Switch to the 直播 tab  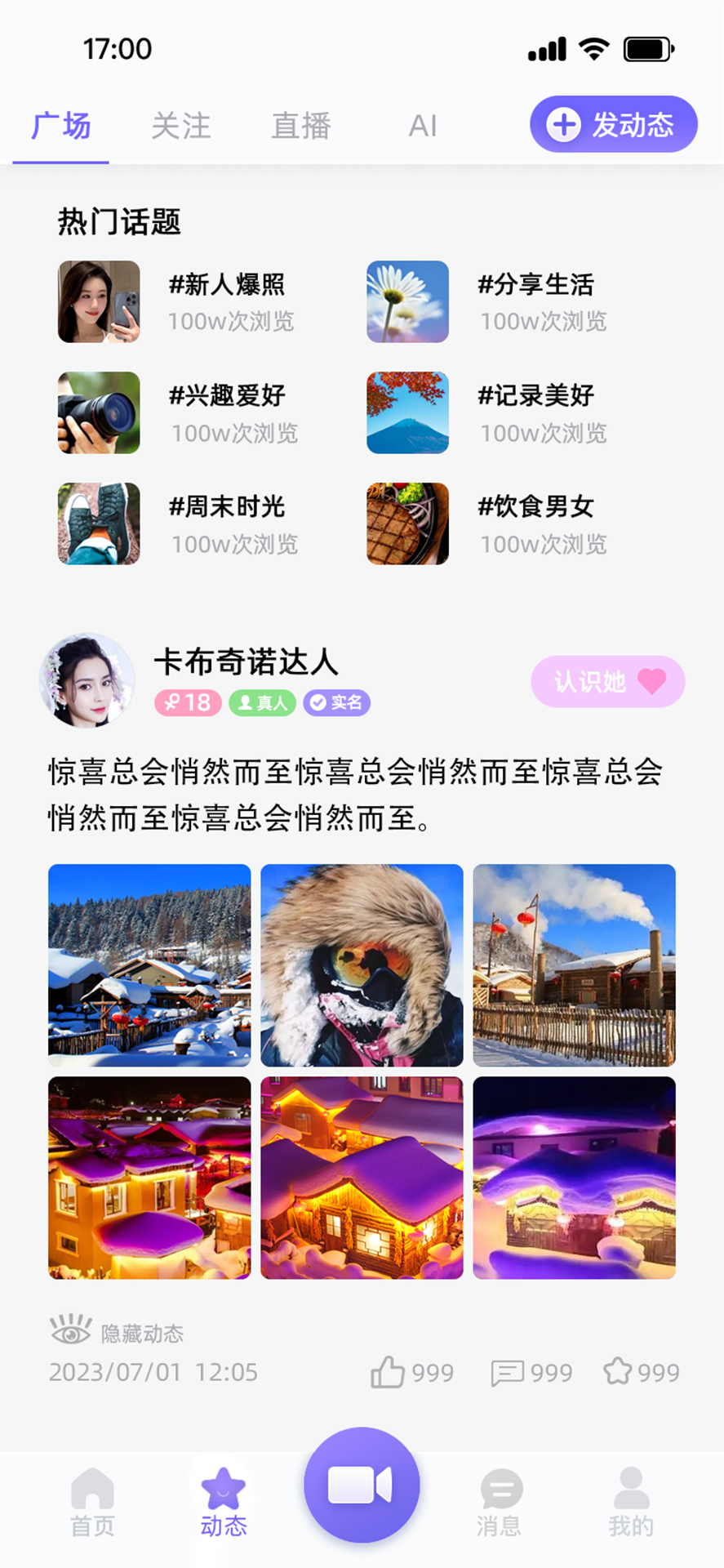[x=301, y=127]
